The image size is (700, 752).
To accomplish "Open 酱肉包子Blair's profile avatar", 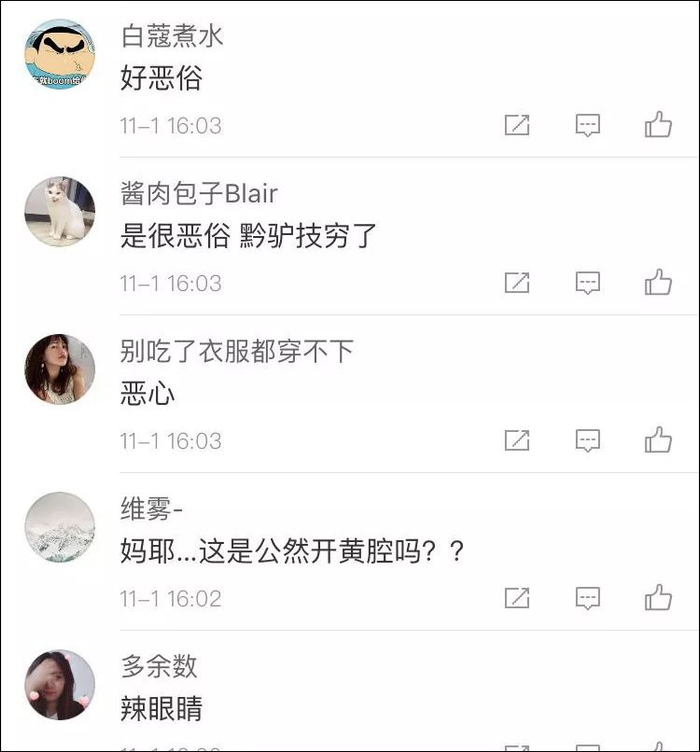I will point(60,212).
